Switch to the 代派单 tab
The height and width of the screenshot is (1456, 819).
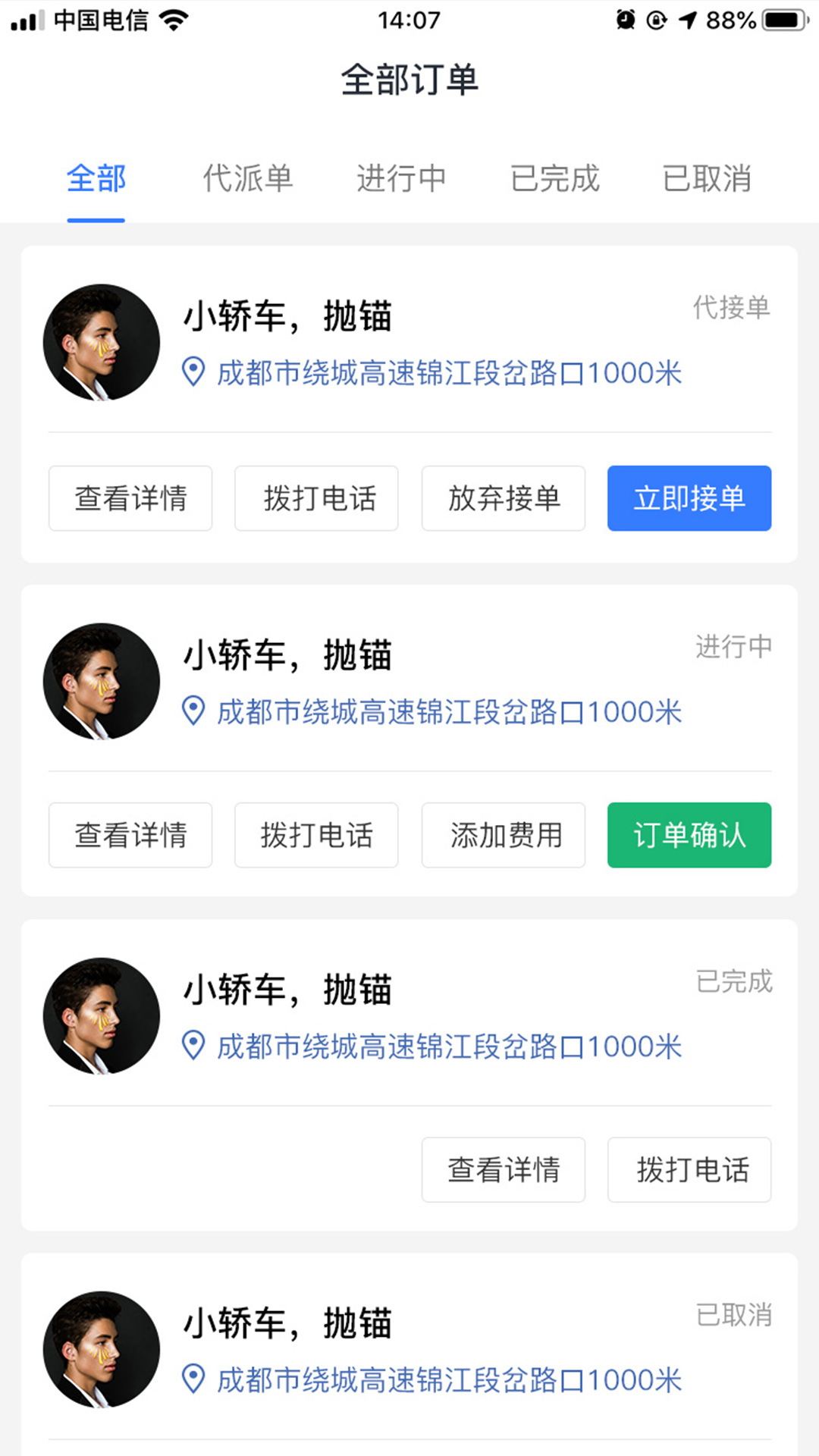249,180
